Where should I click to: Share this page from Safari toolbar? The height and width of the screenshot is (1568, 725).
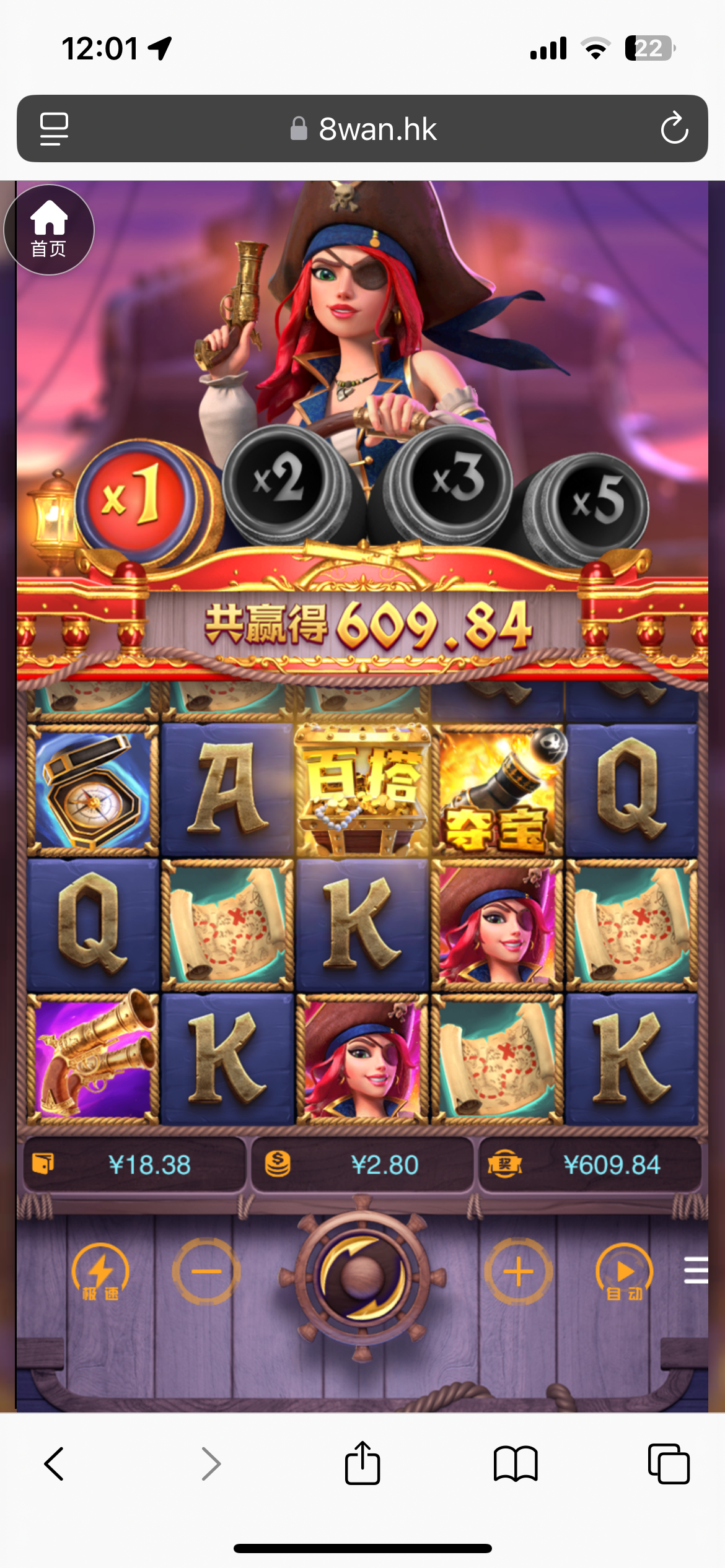click(x=362, y=1463)
